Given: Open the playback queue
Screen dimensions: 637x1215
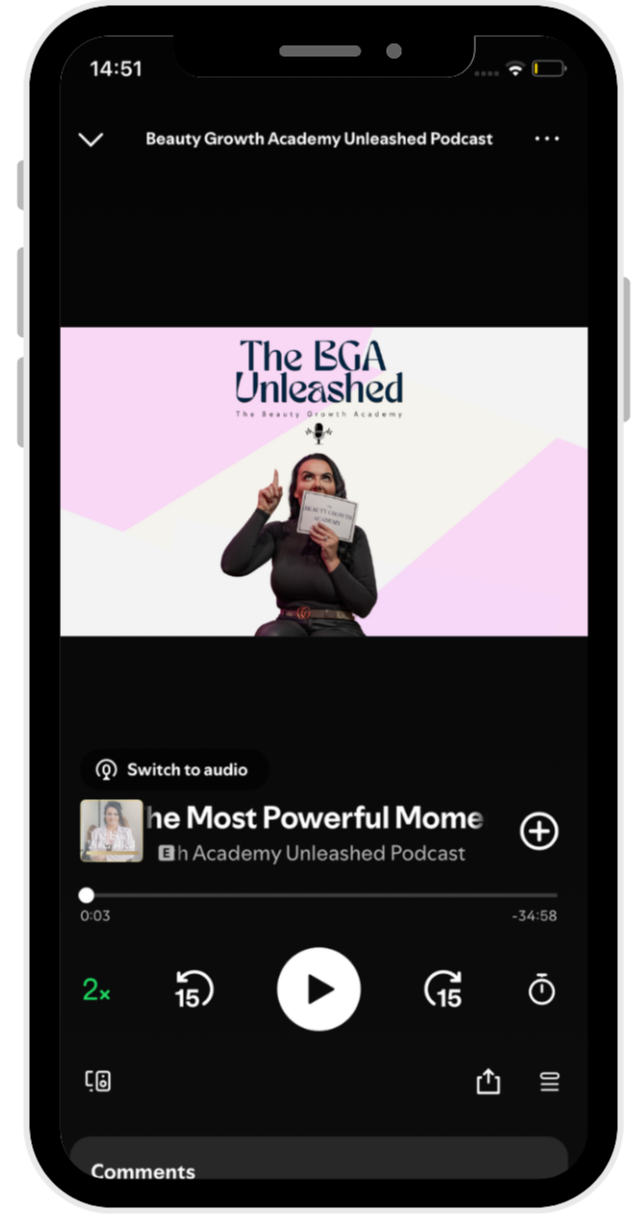Looking at the screenshot, I should point(549,1081).
